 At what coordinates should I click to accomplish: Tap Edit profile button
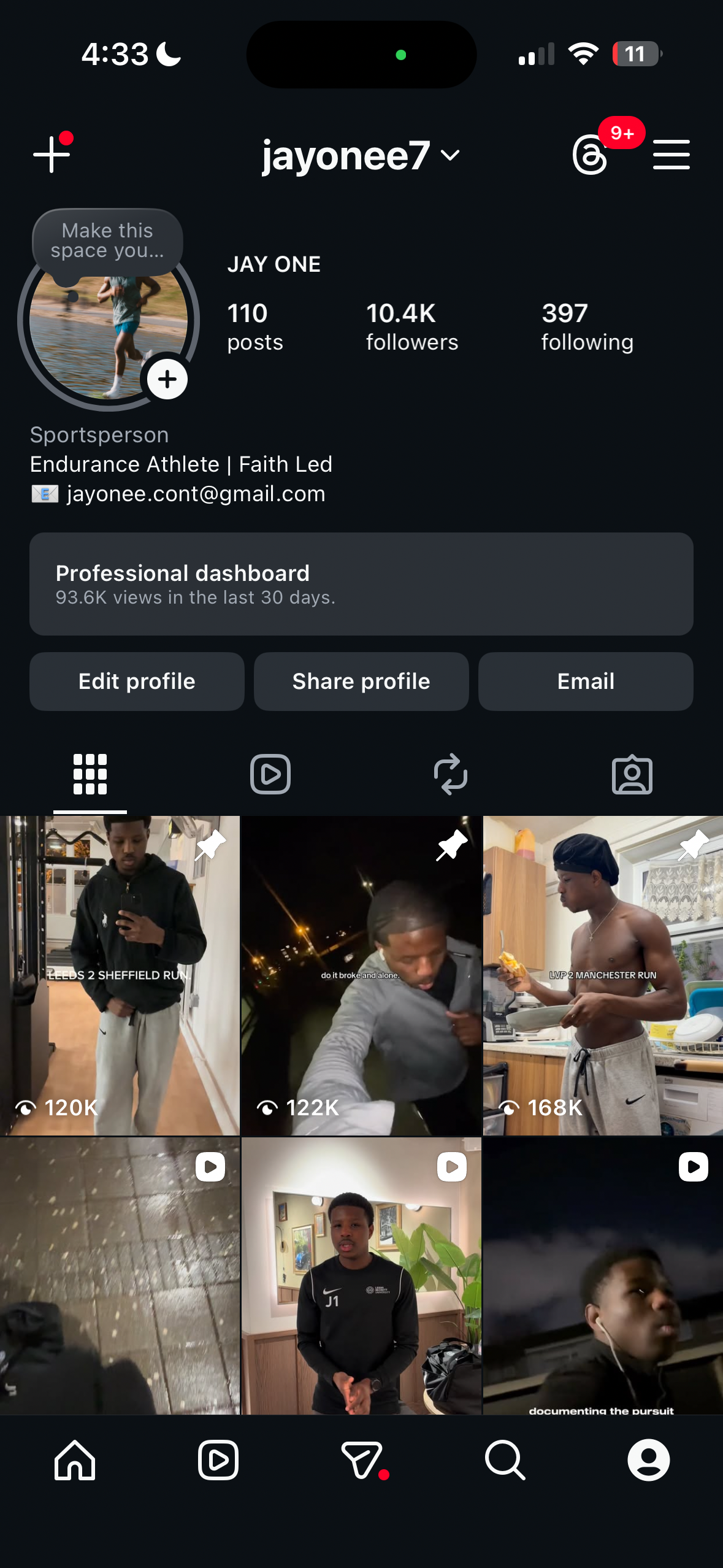coord(137,681)
